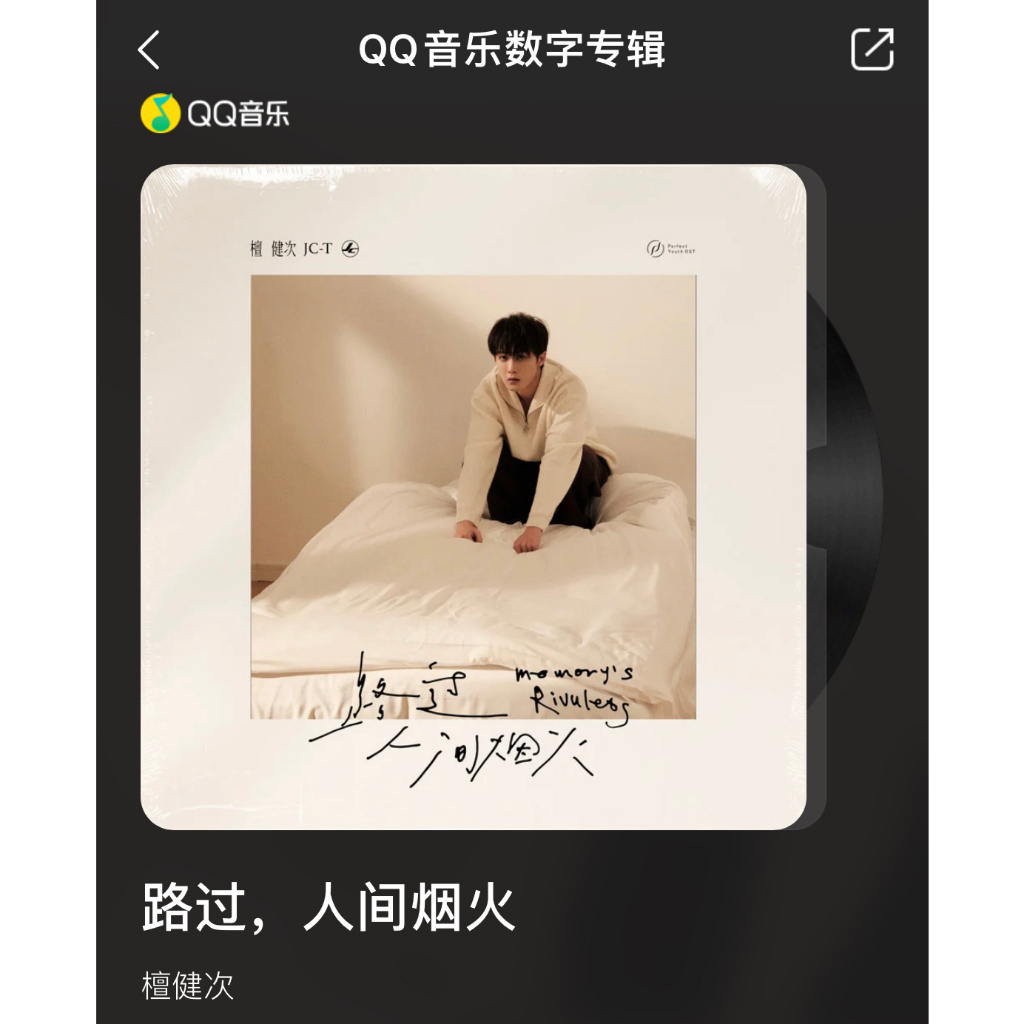Share this digital album
Screen dimensions: 1024x1024
(x=871, y=50)
